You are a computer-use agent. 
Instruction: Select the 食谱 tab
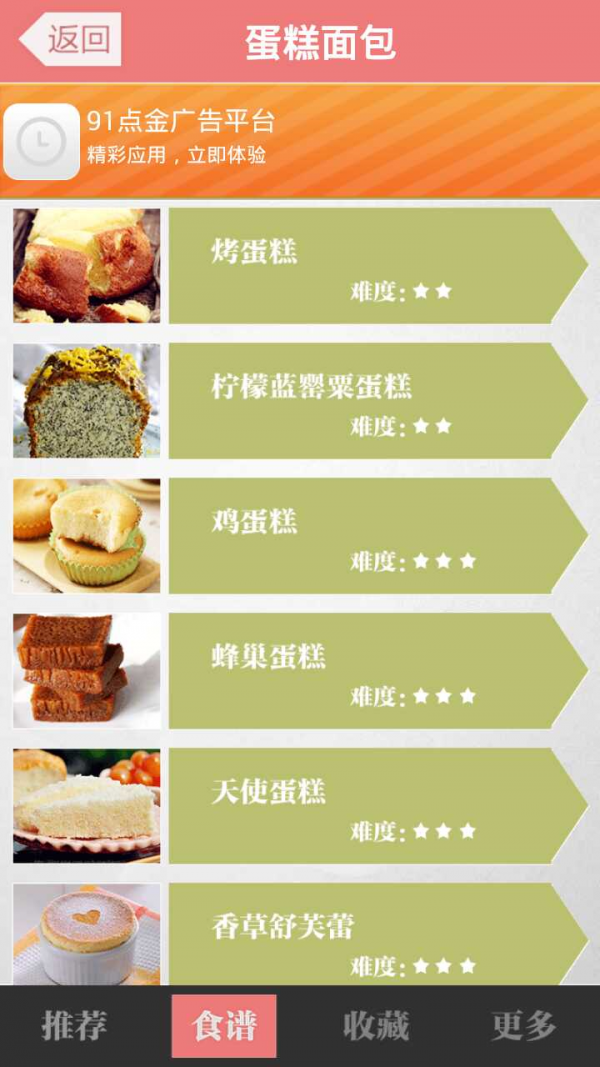coord(224,1026)
